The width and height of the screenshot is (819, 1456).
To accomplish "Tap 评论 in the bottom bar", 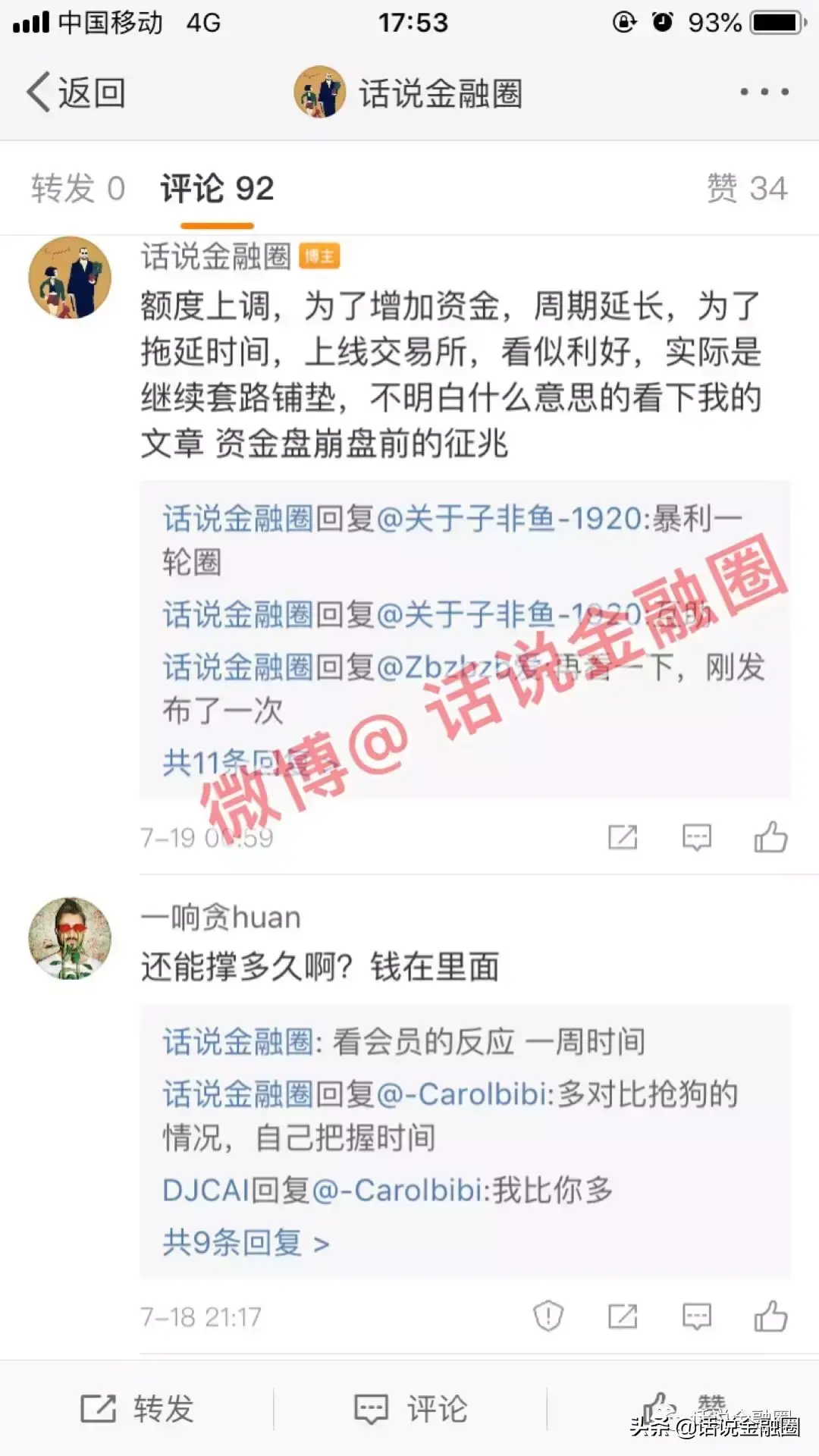I will [410, 1409].
